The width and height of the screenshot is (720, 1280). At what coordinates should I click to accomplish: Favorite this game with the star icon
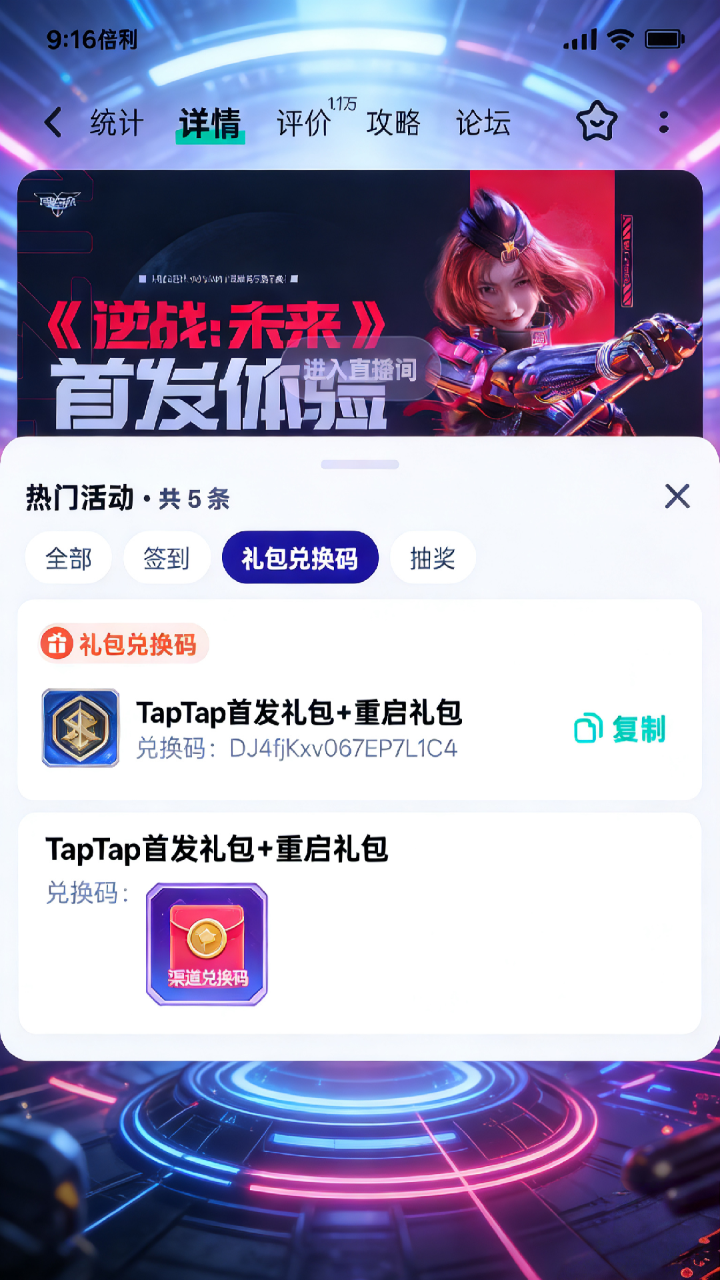[597, 123]
